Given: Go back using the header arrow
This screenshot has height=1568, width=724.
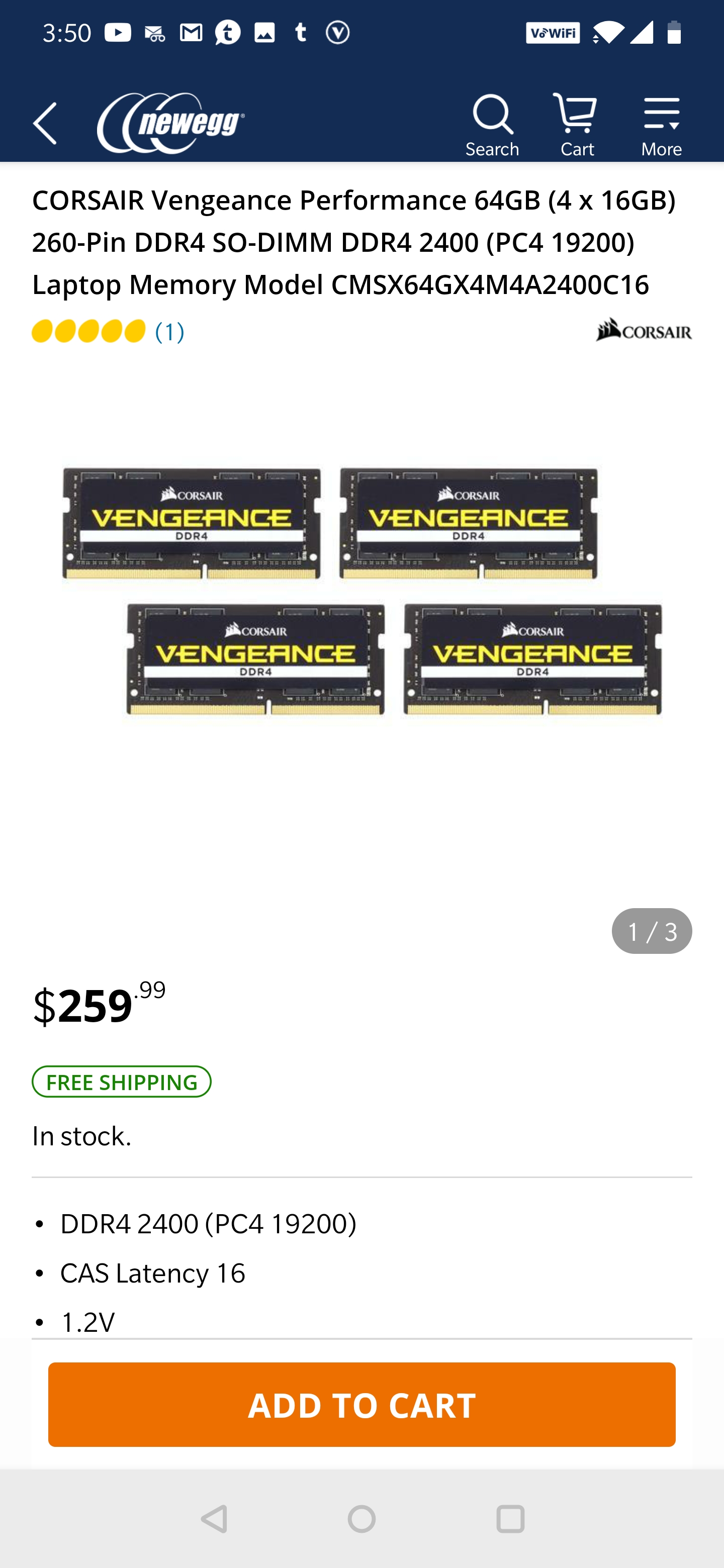Looking at the screenshot, I should point(45,123).
